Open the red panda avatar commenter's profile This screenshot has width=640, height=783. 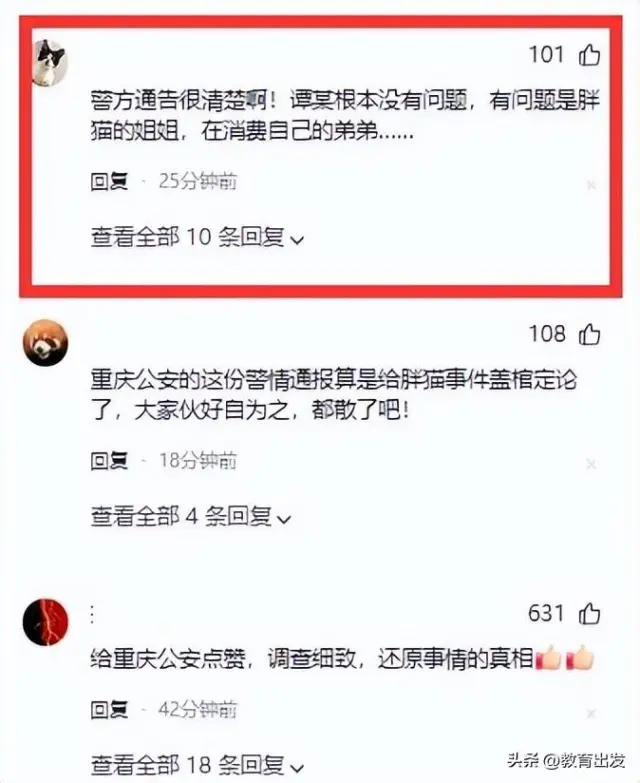[x=48, y=344]
